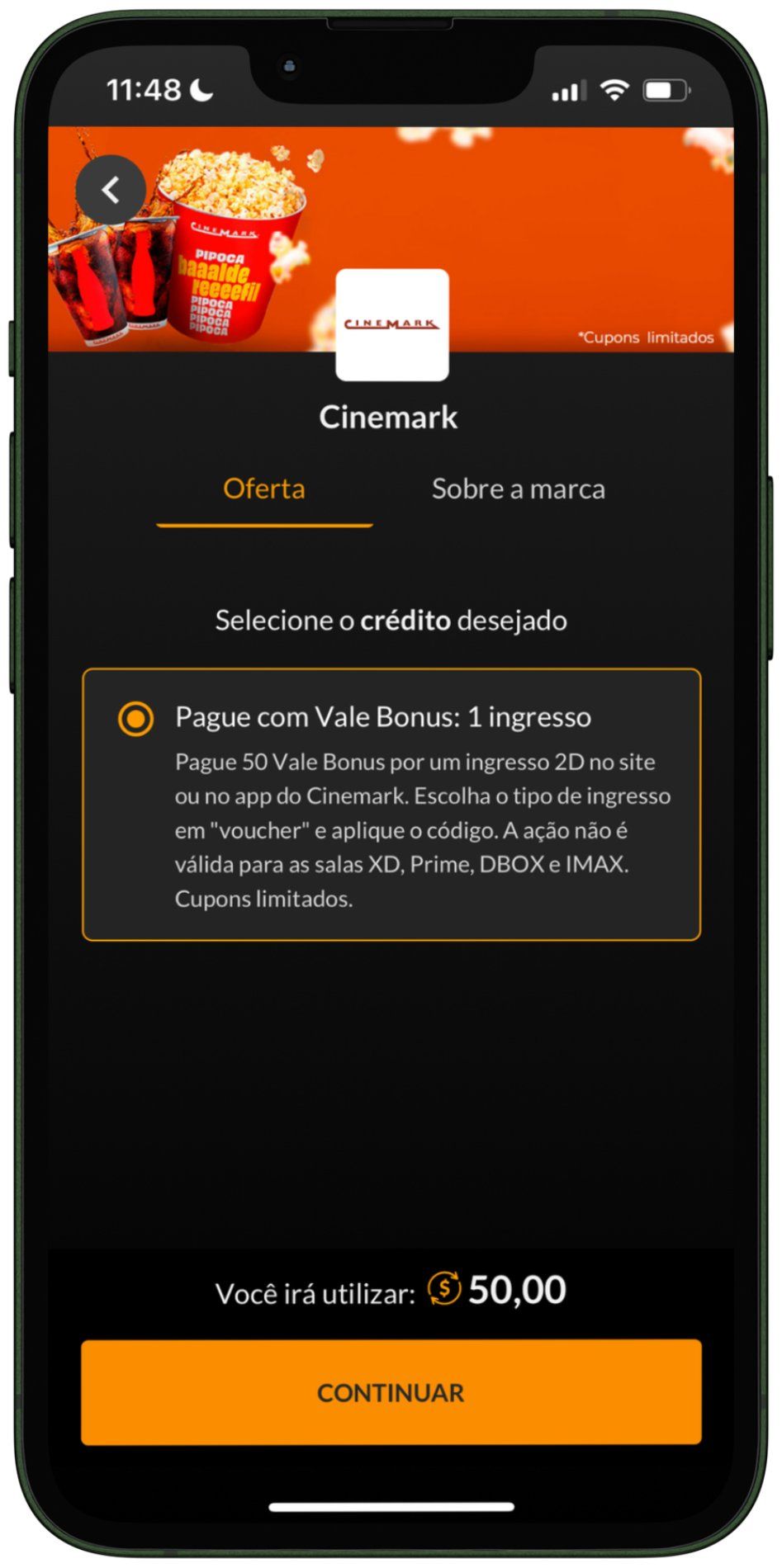Go back using the arrow button

pos(111,191)
